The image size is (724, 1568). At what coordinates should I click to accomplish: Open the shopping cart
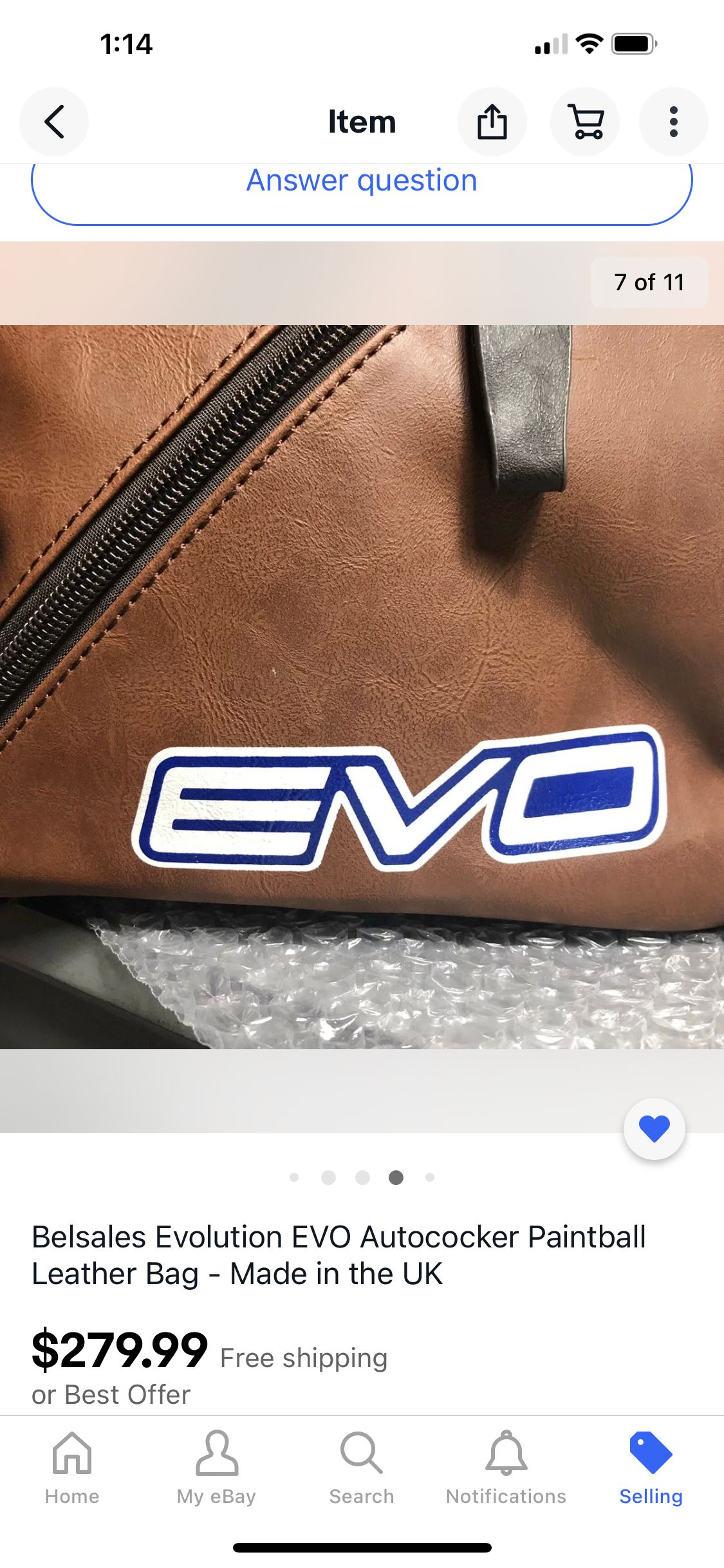pos(585,122)
